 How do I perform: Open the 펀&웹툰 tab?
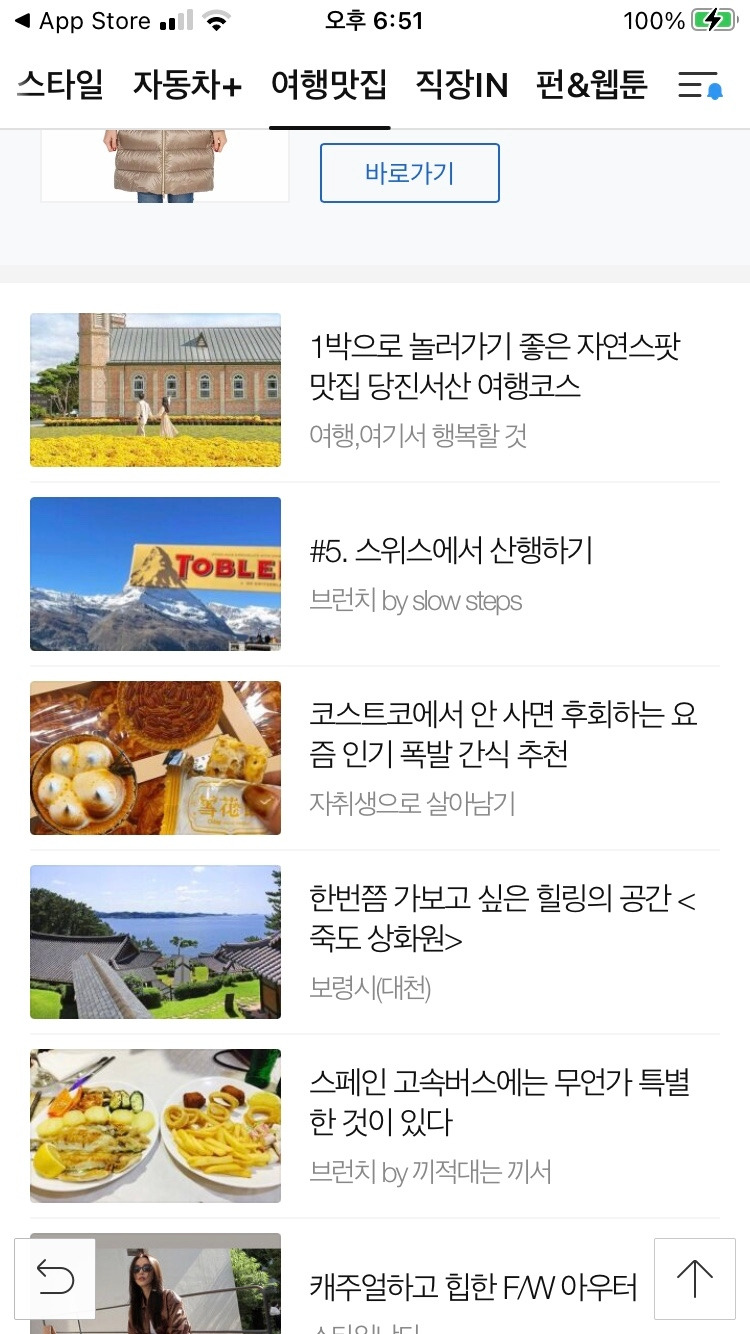point(591,85)
